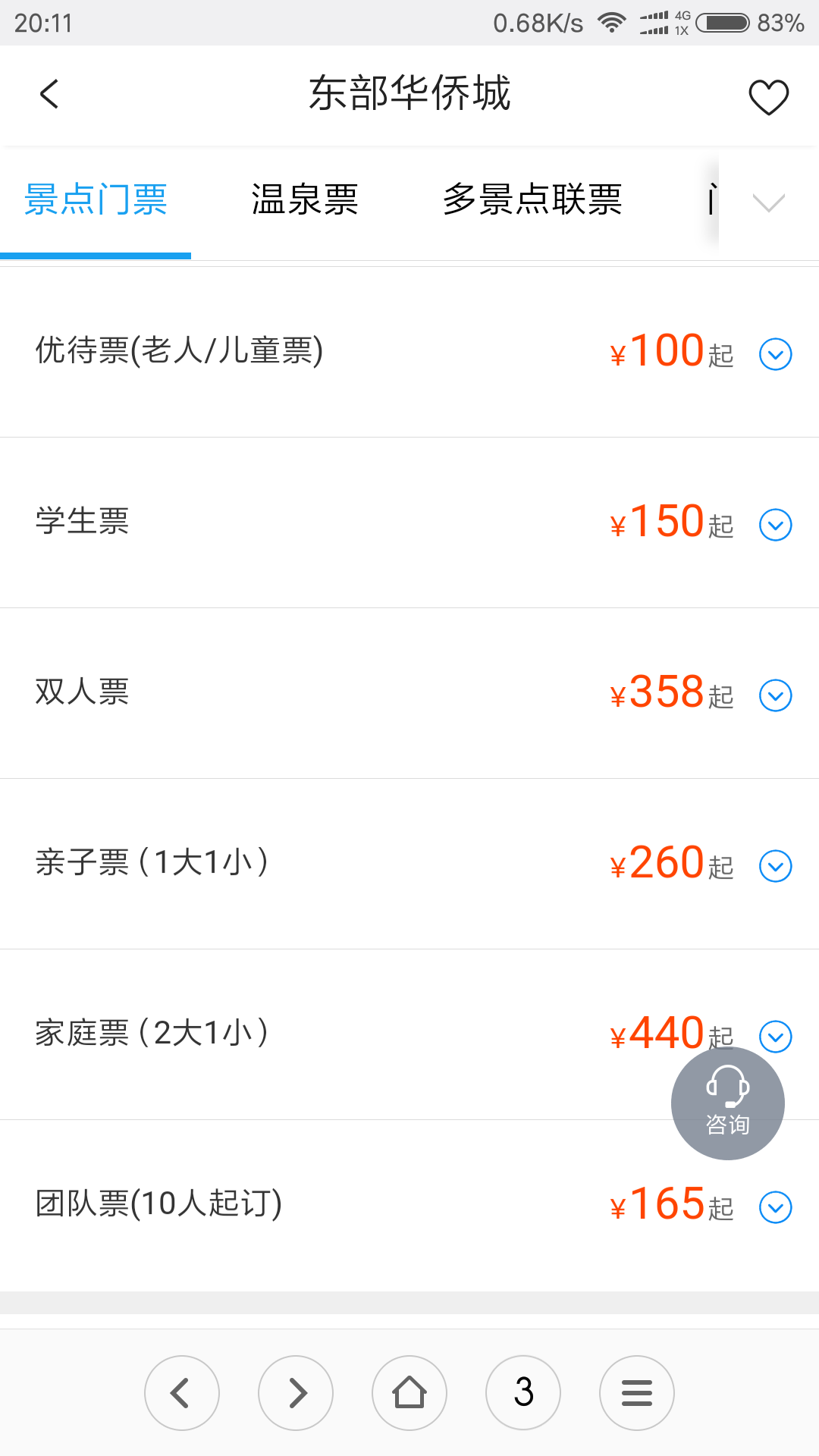Expand 家庭票 (2大1小) options

click(x=776, y=1035)
